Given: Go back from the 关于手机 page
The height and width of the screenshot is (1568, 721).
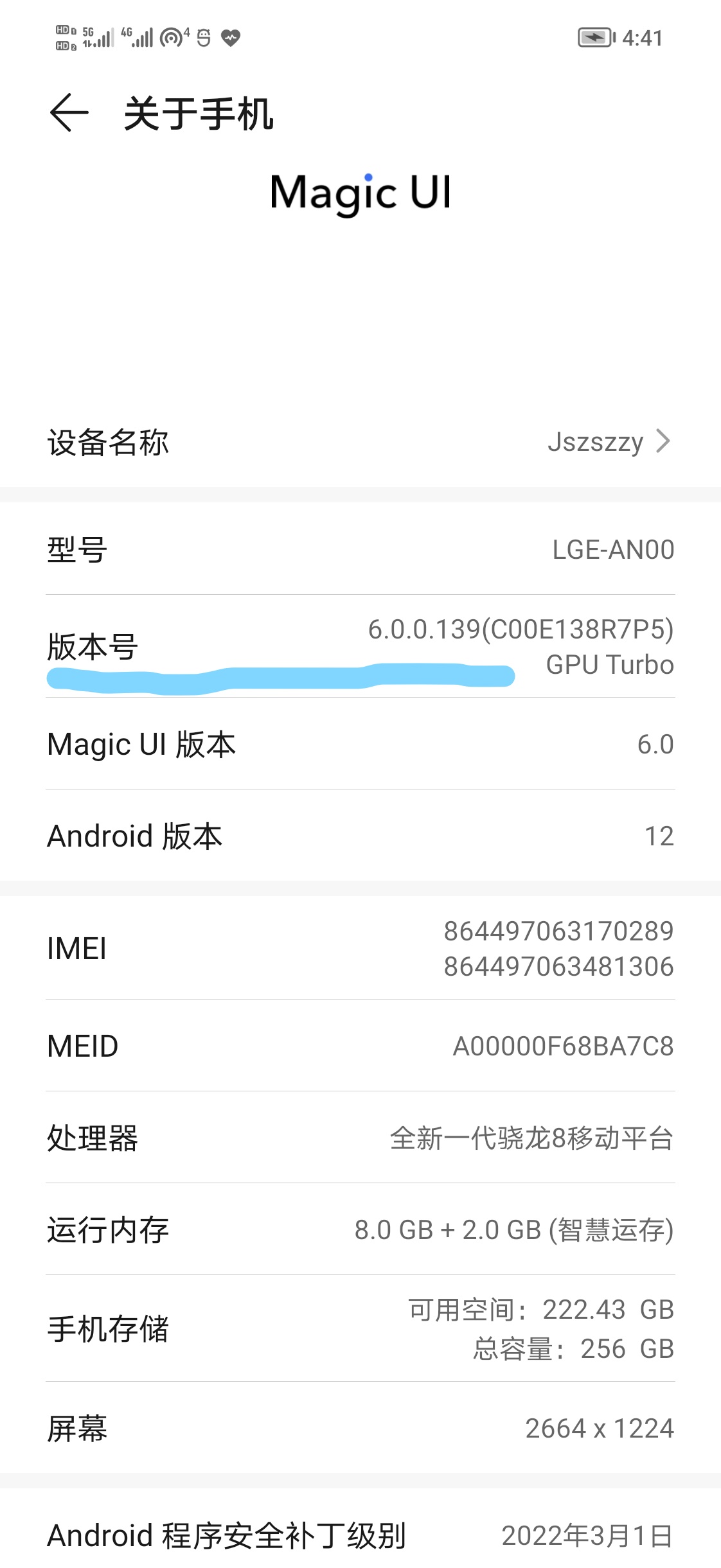Looking at the screenshot, I should click(x=69, y=113).
